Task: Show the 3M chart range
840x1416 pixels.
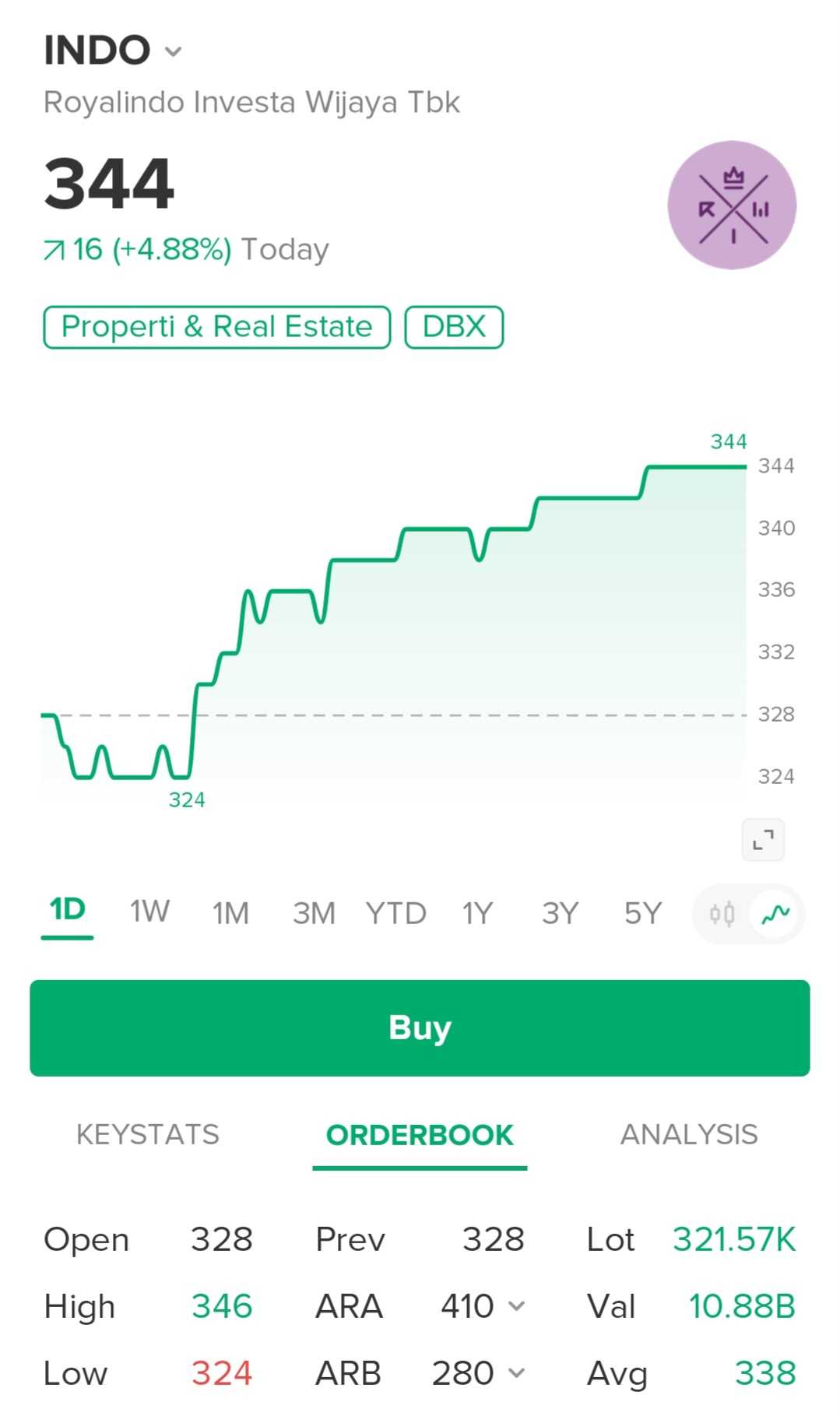Action: coord(314,913)
